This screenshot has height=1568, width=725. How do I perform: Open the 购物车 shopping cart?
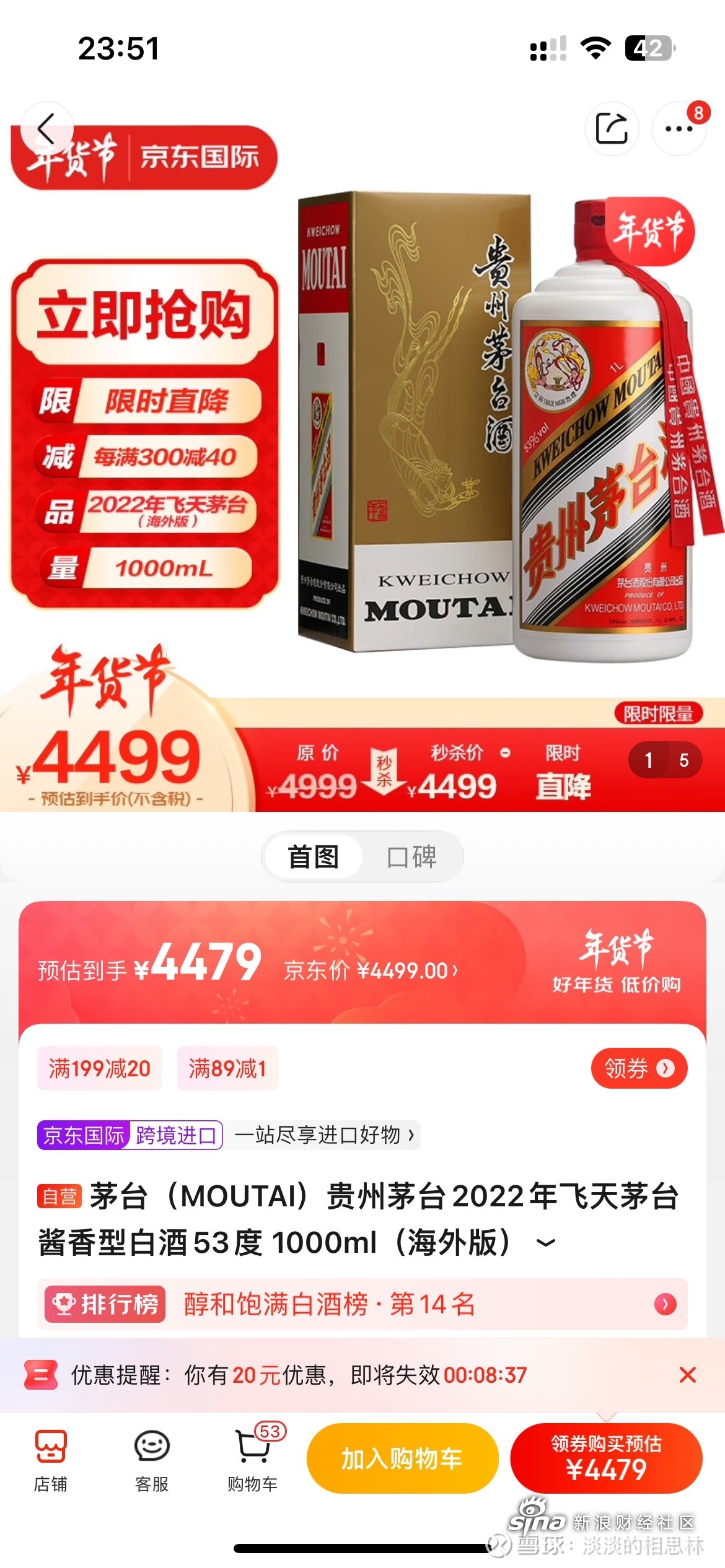[253, 1460]
